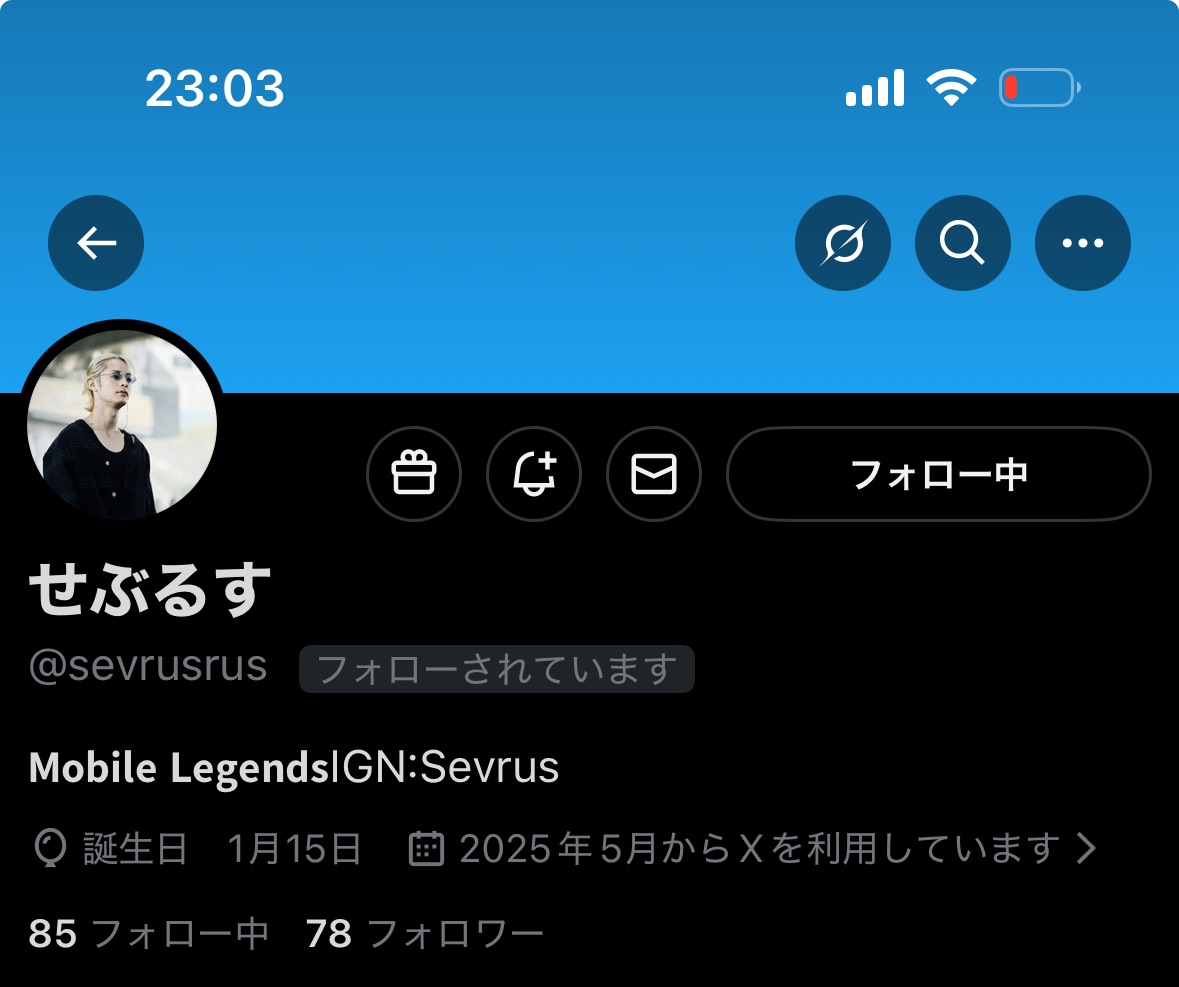
Task: View the 78 フォロワー list
Action: 425,934
